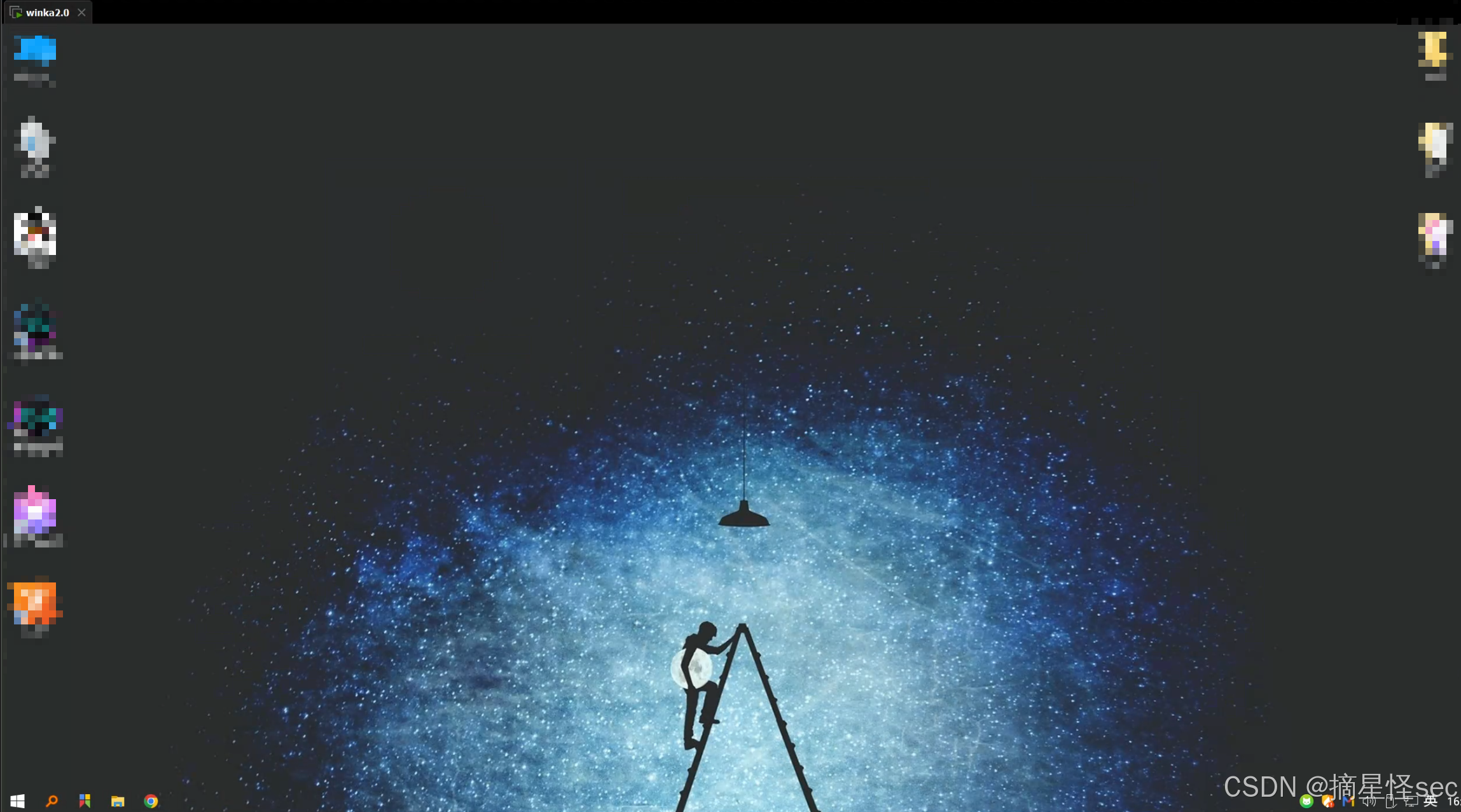Open the orange flame shield tray icon
The image size is (1461, 812).
click(1327, 801)
